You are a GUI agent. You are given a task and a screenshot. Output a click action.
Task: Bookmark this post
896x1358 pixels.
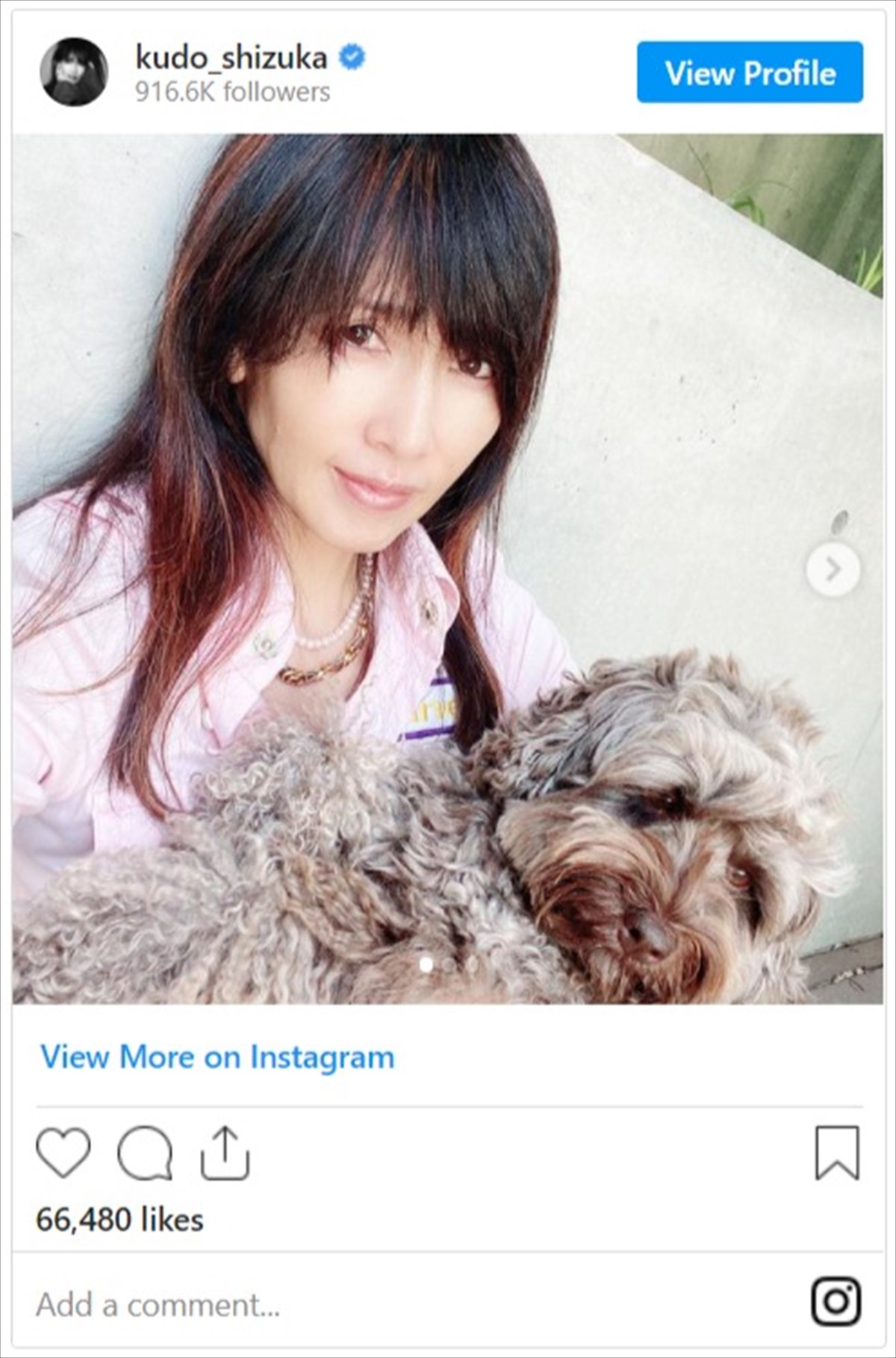click(837, 1153)
